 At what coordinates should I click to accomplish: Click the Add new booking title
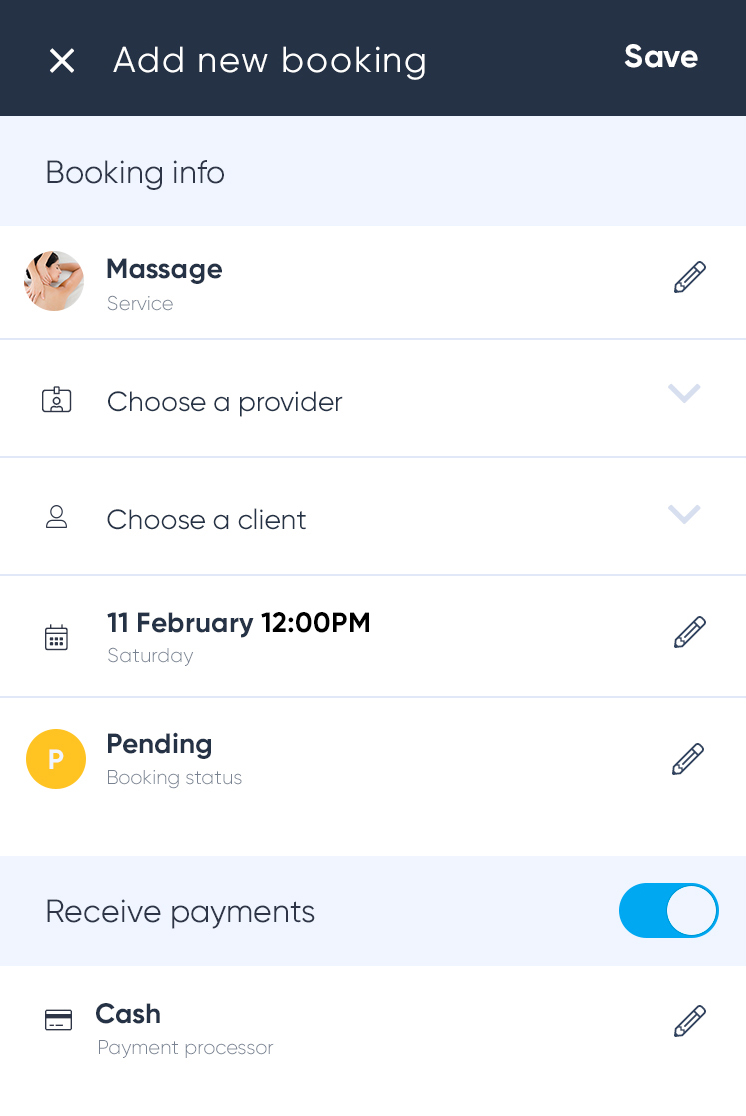269,60
